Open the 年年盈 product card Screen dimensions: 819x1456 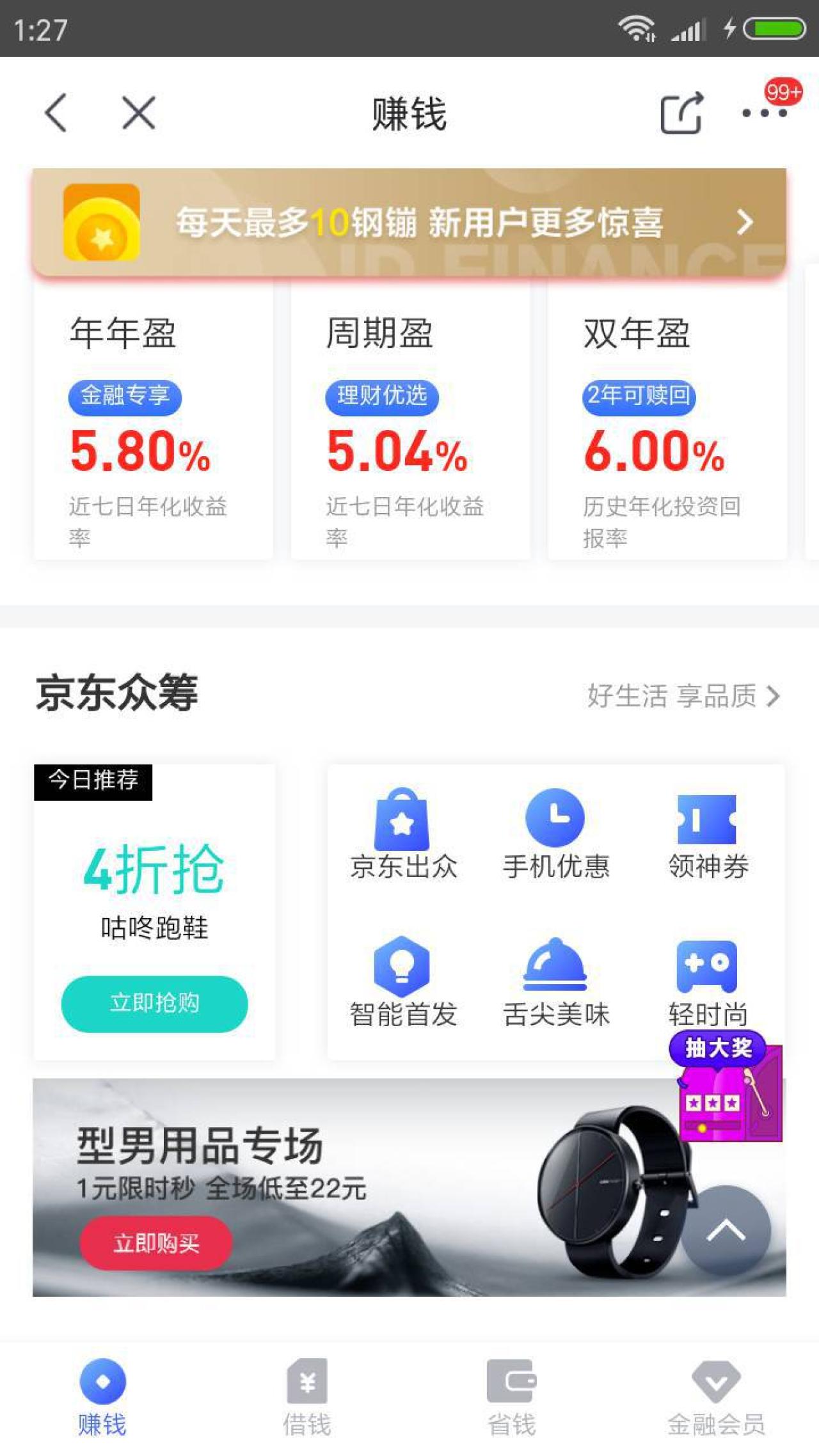point(154,423)
